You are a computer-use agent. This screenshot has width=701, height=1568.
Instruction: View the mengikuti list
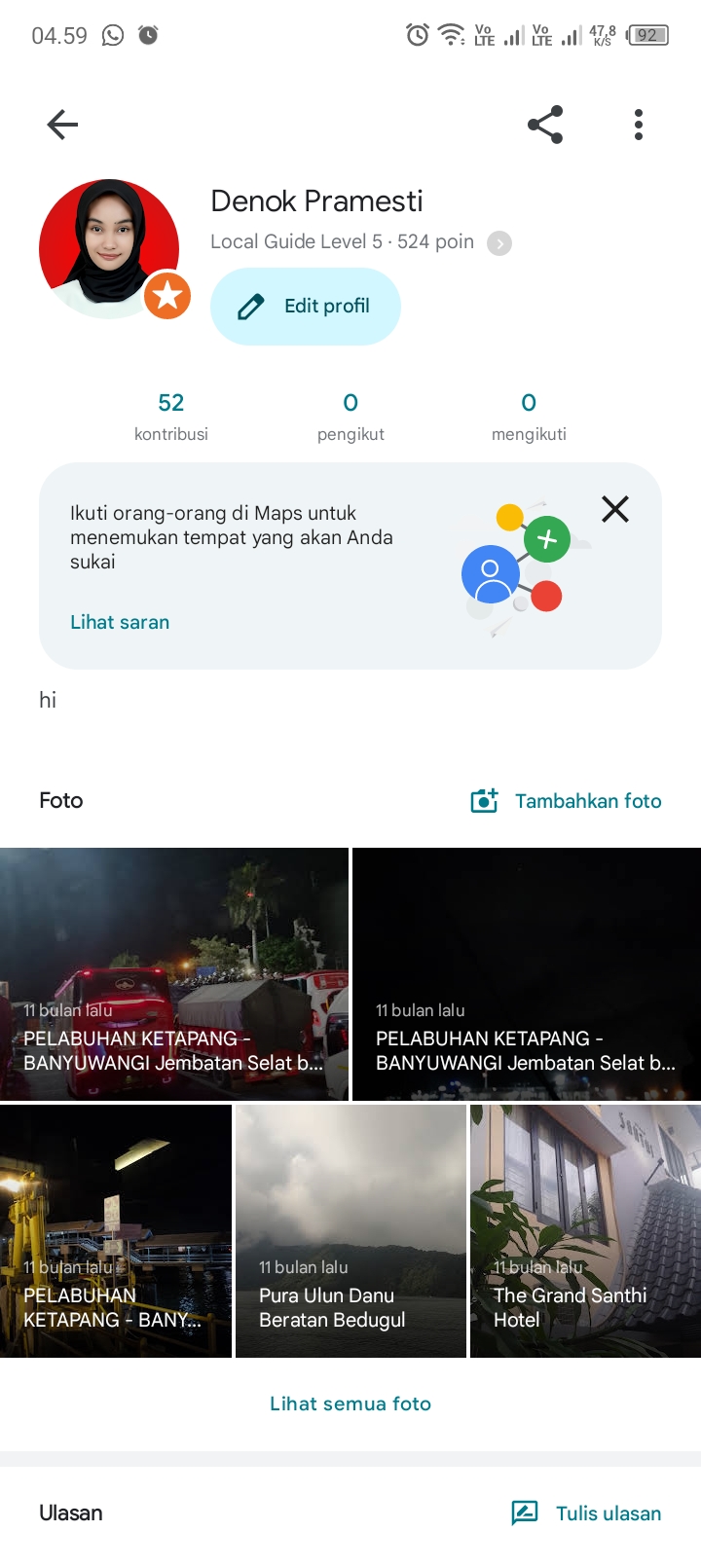(529, 417)
